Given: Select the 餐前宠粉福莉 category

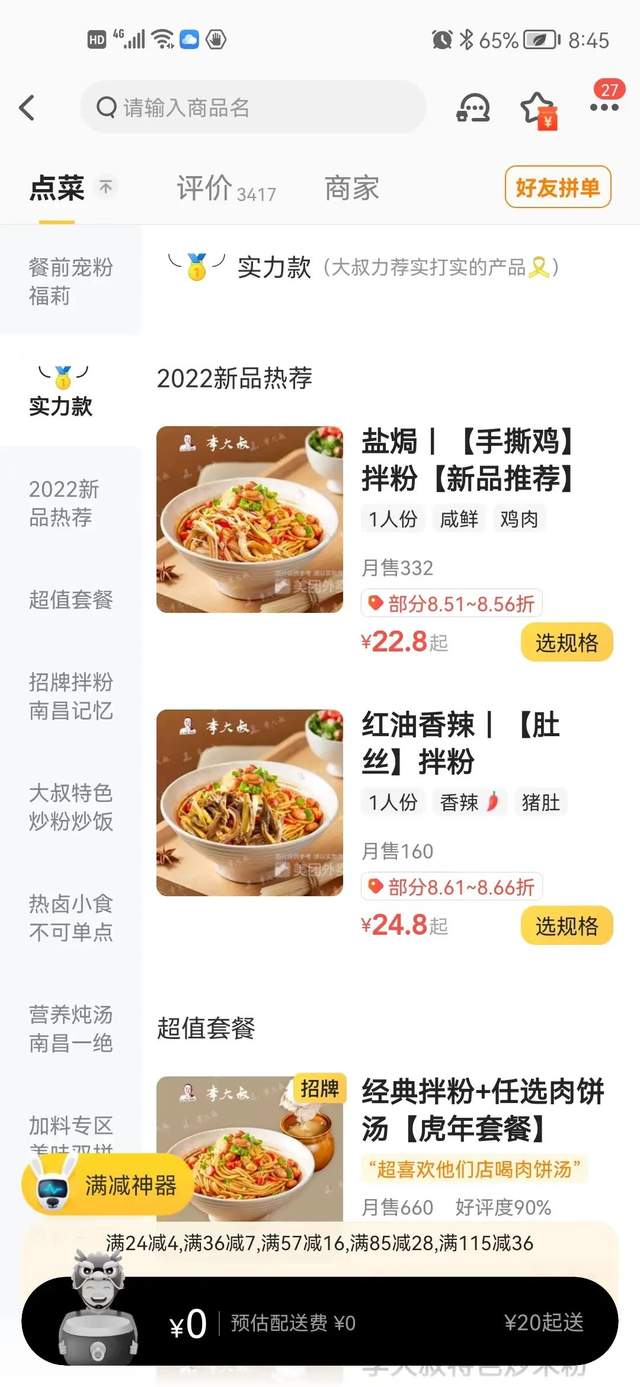Looking at the screenshot, I should [x=70, y=281].
